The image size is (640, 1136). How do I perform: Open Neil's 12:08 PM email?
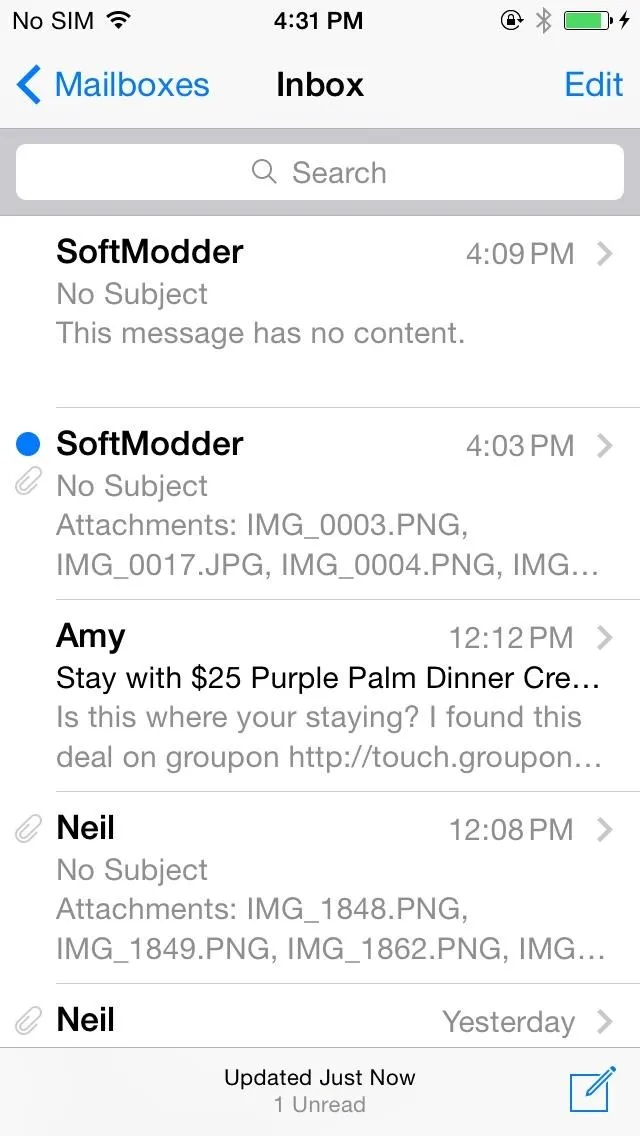pos(320,888)
